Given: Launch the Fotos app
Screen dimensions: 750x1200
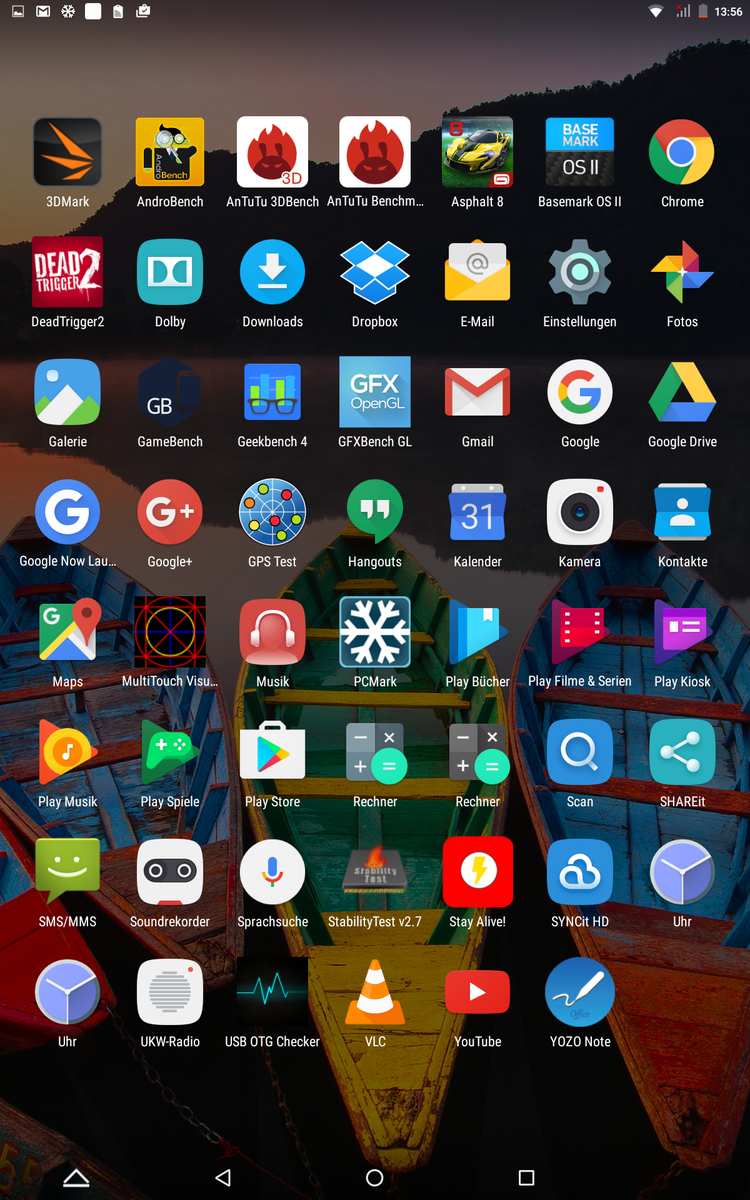Looking at the screenshot, I should pyautogui.click(x=682, y=273).
